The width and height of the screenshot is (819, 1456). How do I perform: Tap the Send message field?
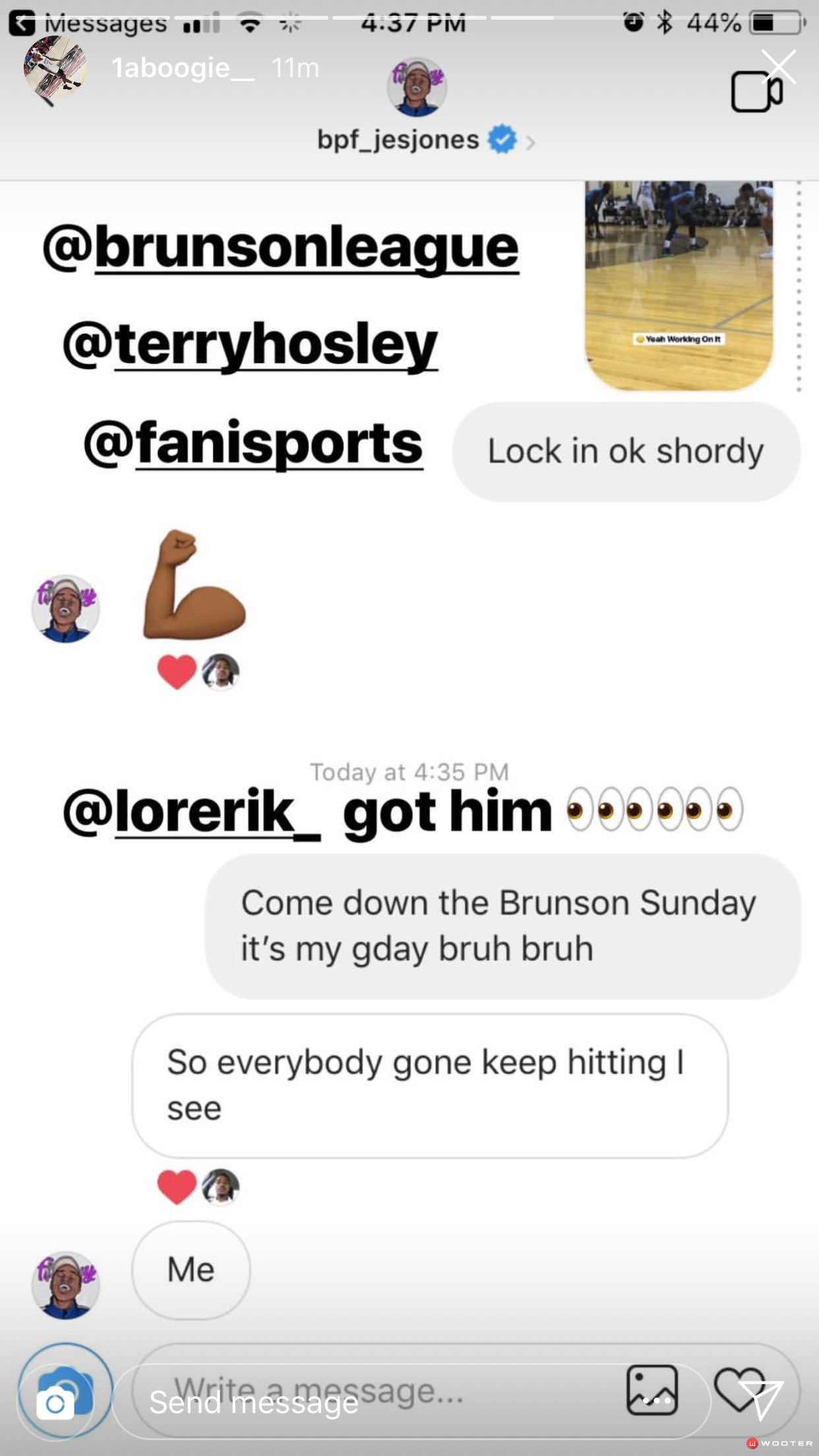pos(411,1402)
